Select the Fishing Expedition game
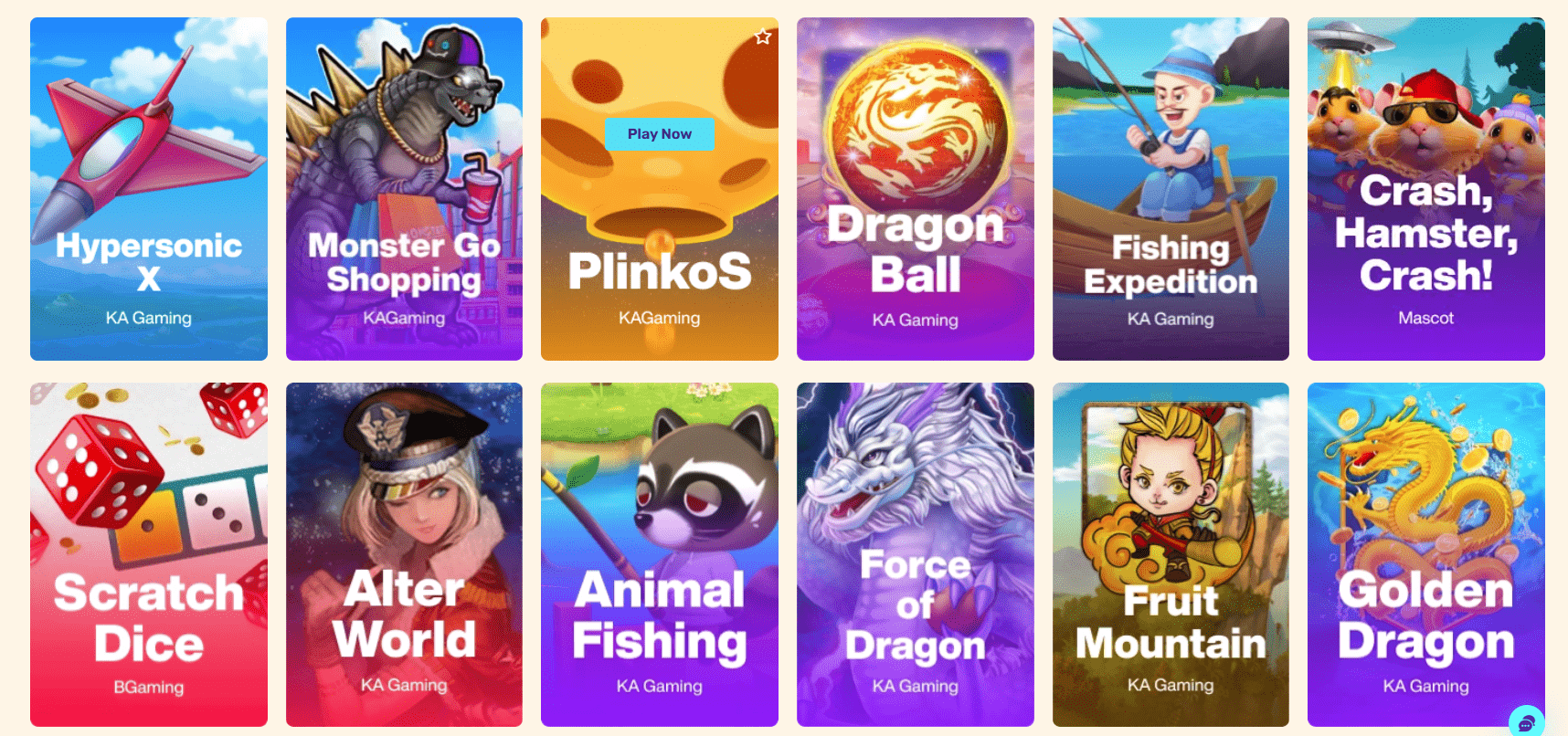 click(1171, 189)
